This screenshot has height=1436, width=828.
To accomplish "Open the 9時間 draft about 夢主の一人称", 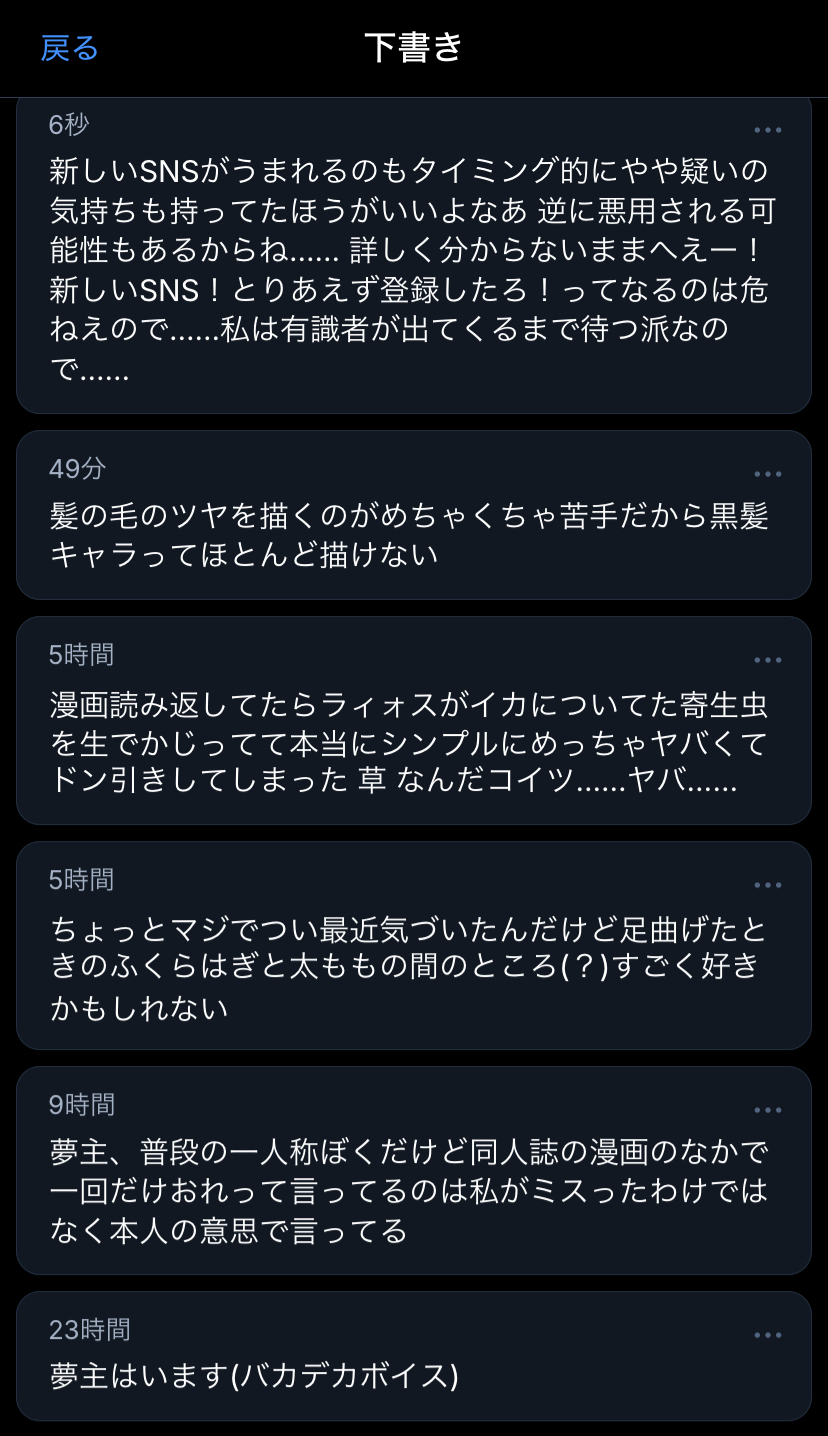I will (x=400, y=1192).
